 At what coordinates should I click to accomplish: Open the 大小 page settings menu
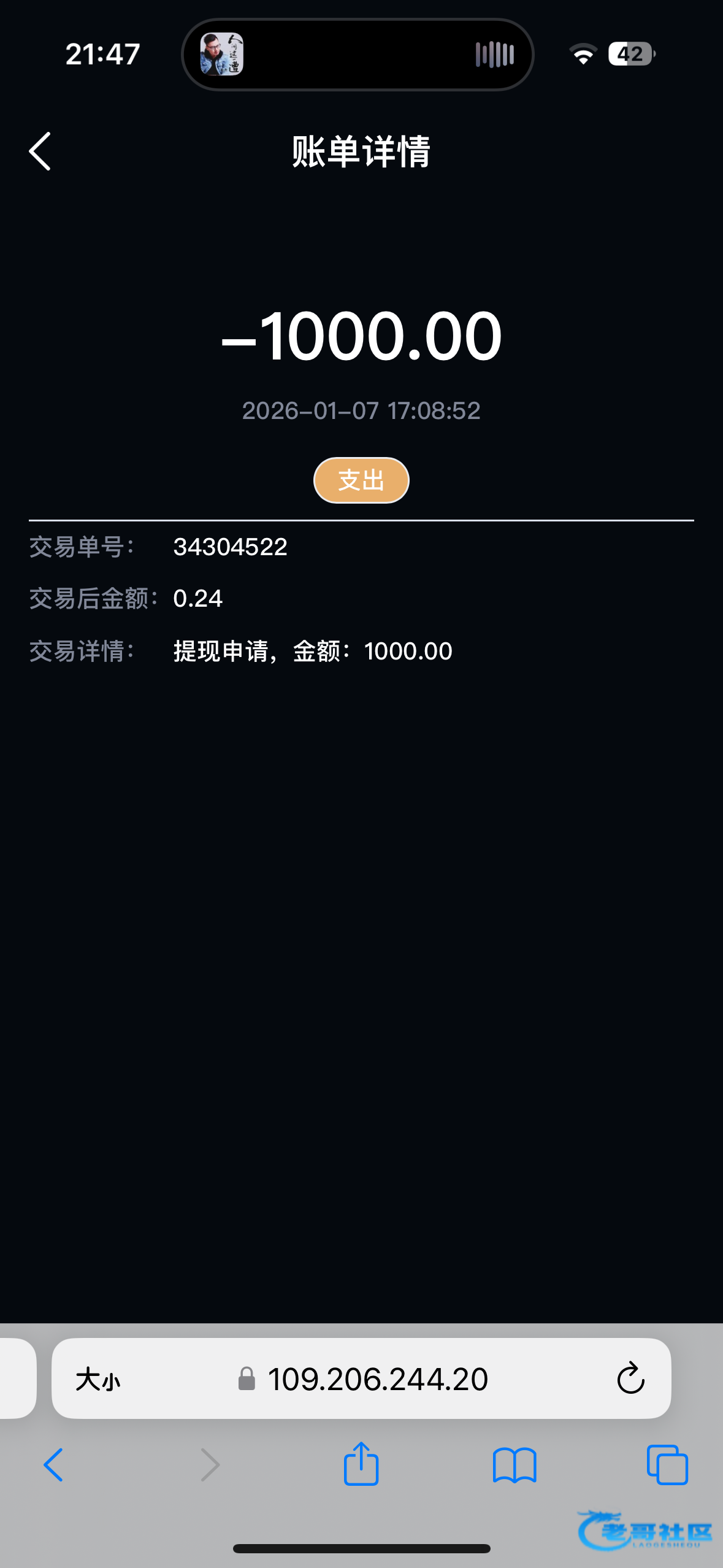coord(98,1380)
